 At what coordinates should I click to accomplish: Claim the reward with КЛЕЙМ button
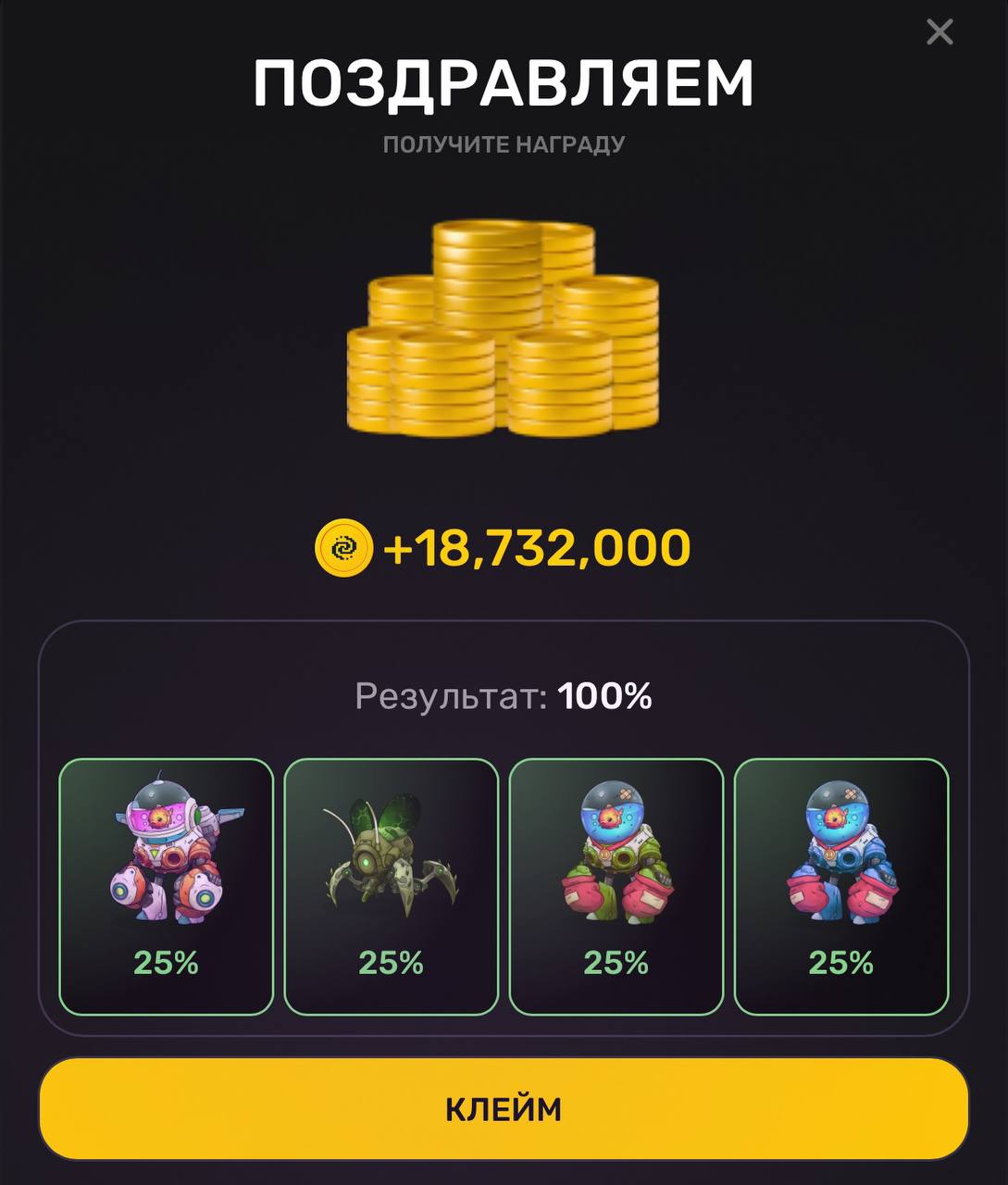tap(504, 1108)
